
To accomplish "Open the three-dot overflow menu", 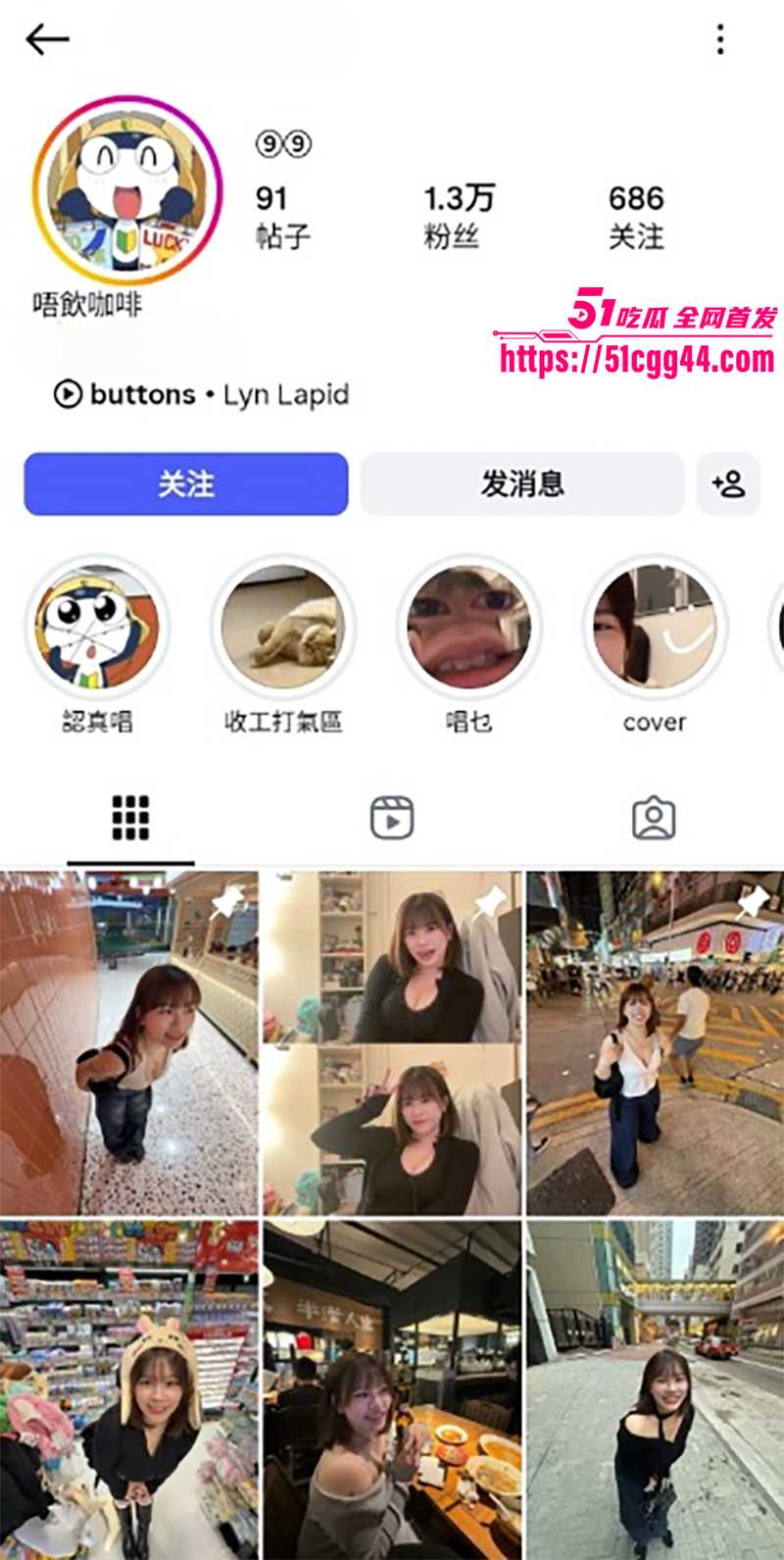I will click(x=720, y=39).
